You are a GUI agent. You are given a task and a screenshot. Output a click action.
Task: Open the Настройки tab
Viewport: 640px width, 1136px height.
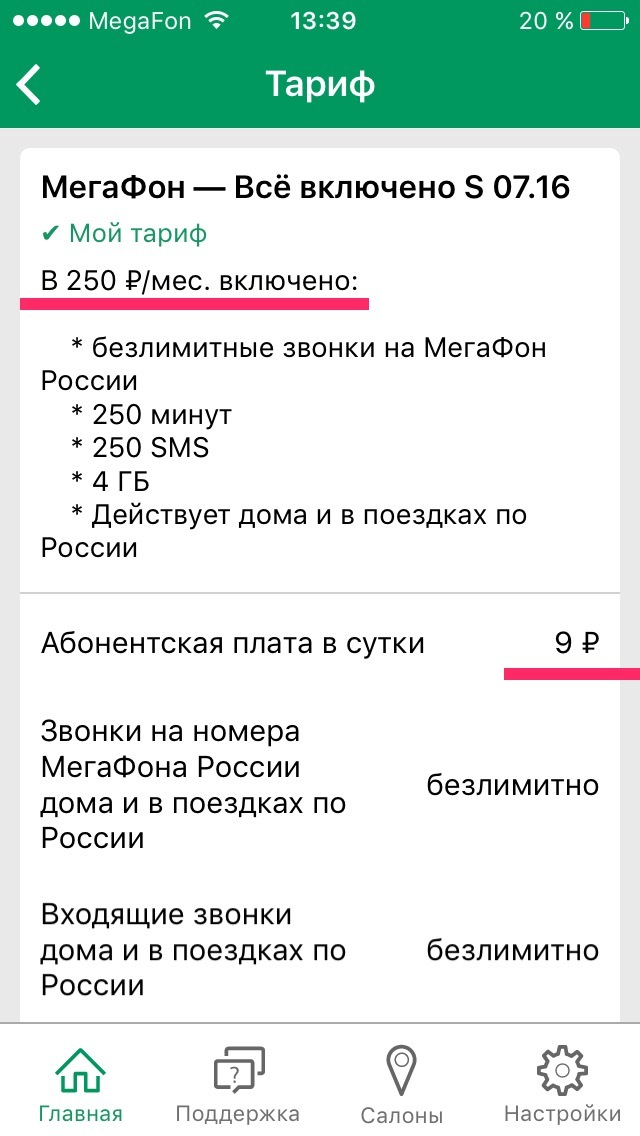[x=562, y=1084]
